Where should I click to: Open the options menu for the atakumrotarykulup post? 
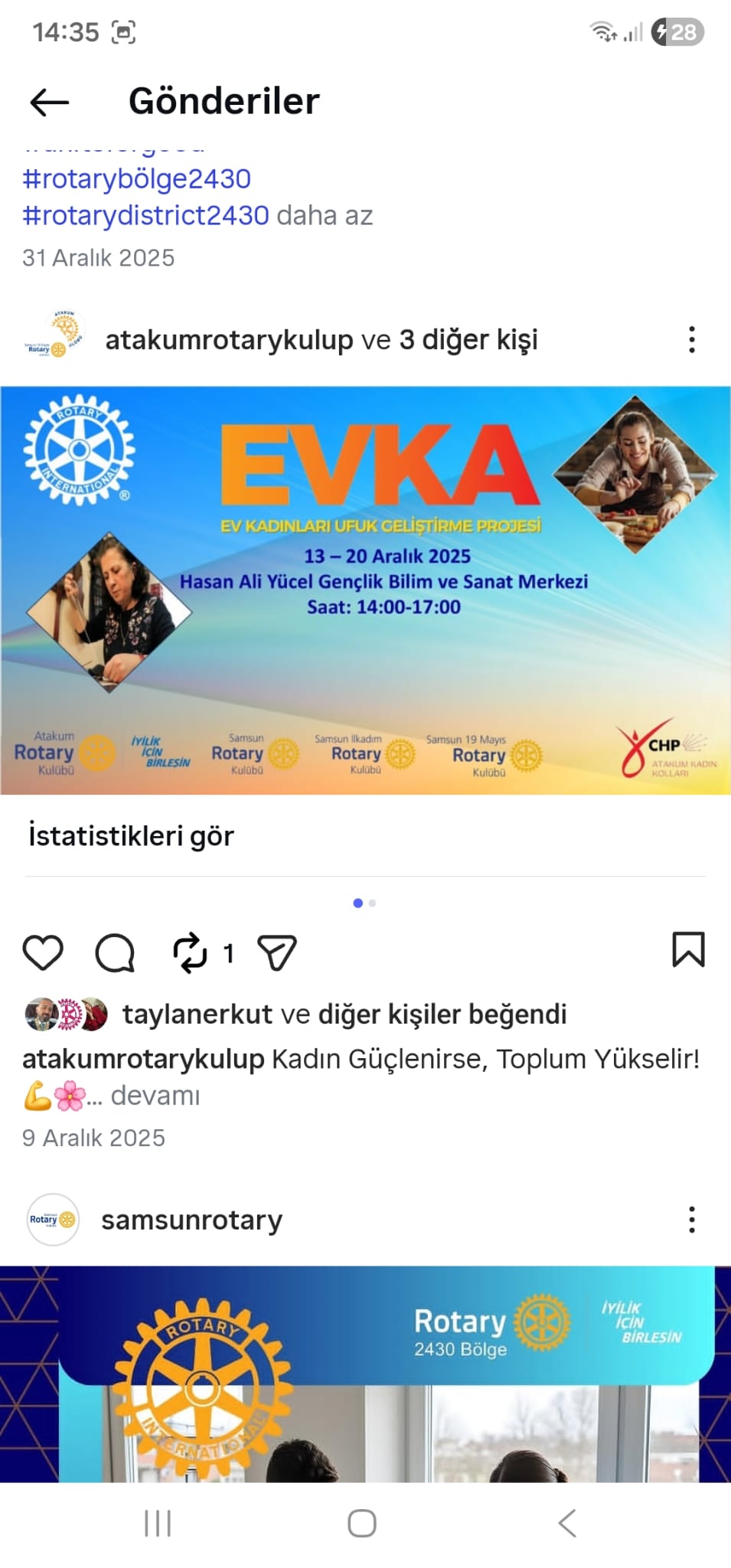[x=691, y=339]
